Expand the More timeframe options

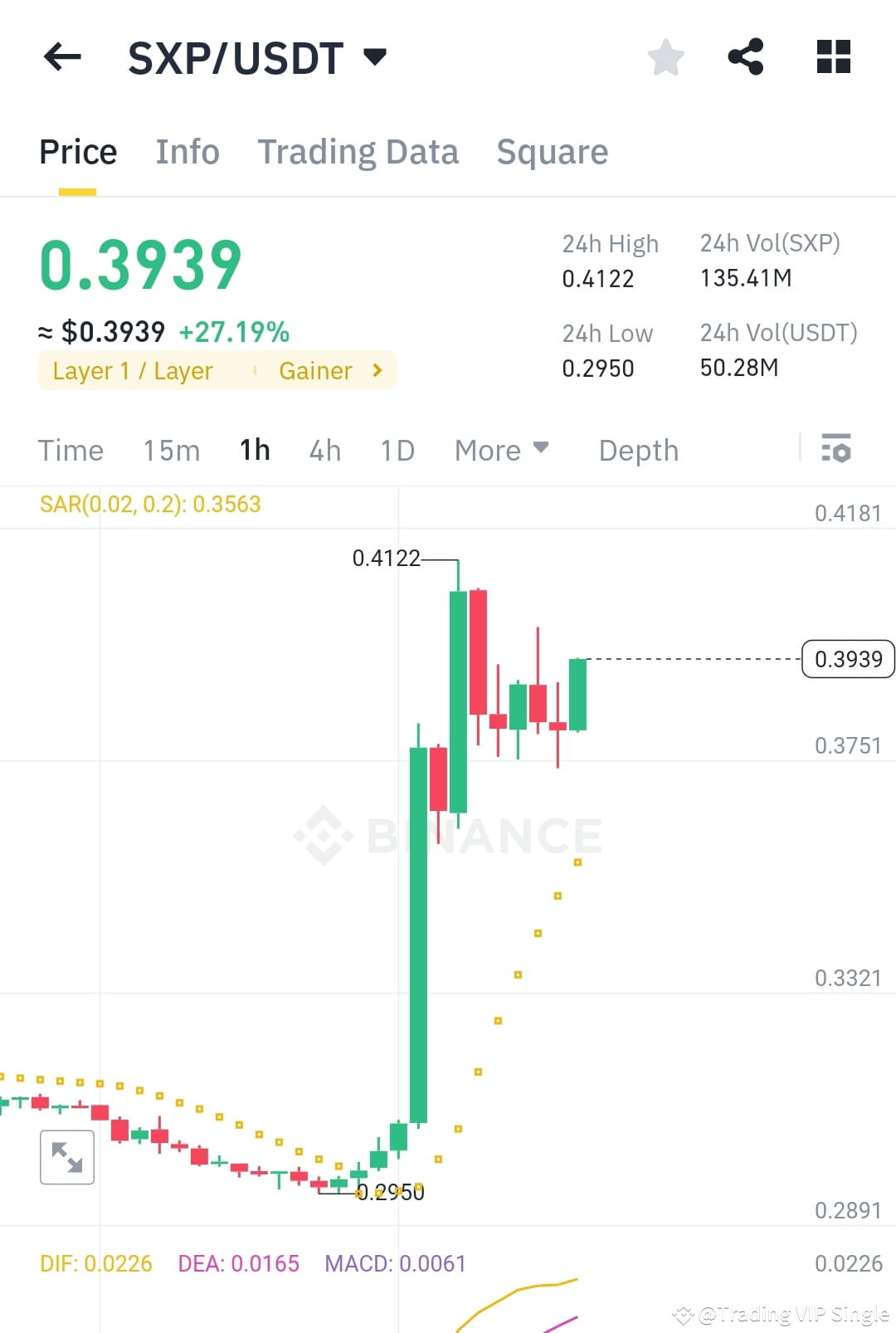pos(501,449)
